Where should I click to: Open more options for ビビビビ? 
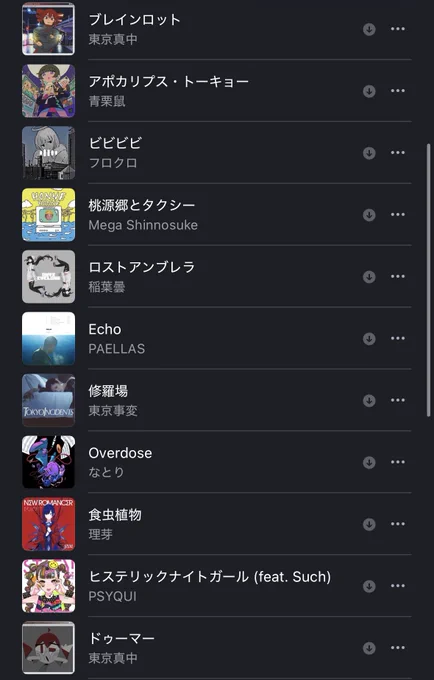point(398,153)
